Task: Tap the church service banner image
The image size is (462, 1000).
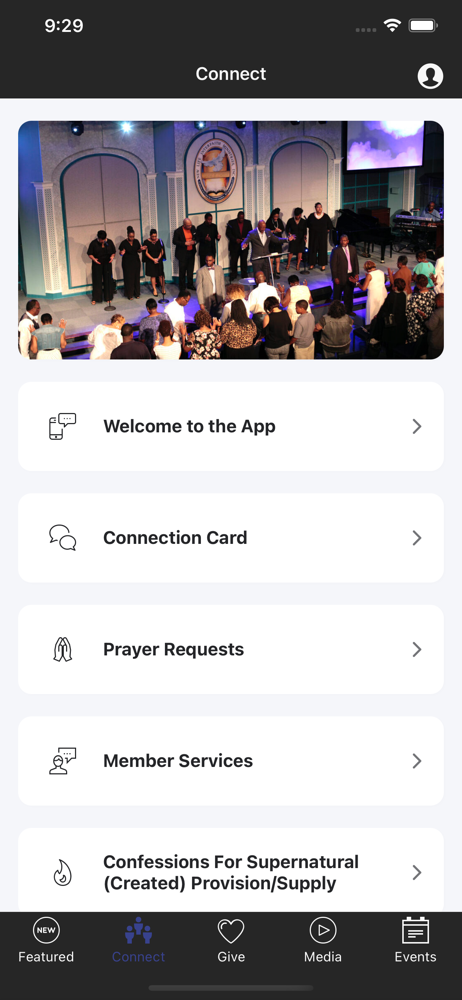Action: tap(231, 240)
